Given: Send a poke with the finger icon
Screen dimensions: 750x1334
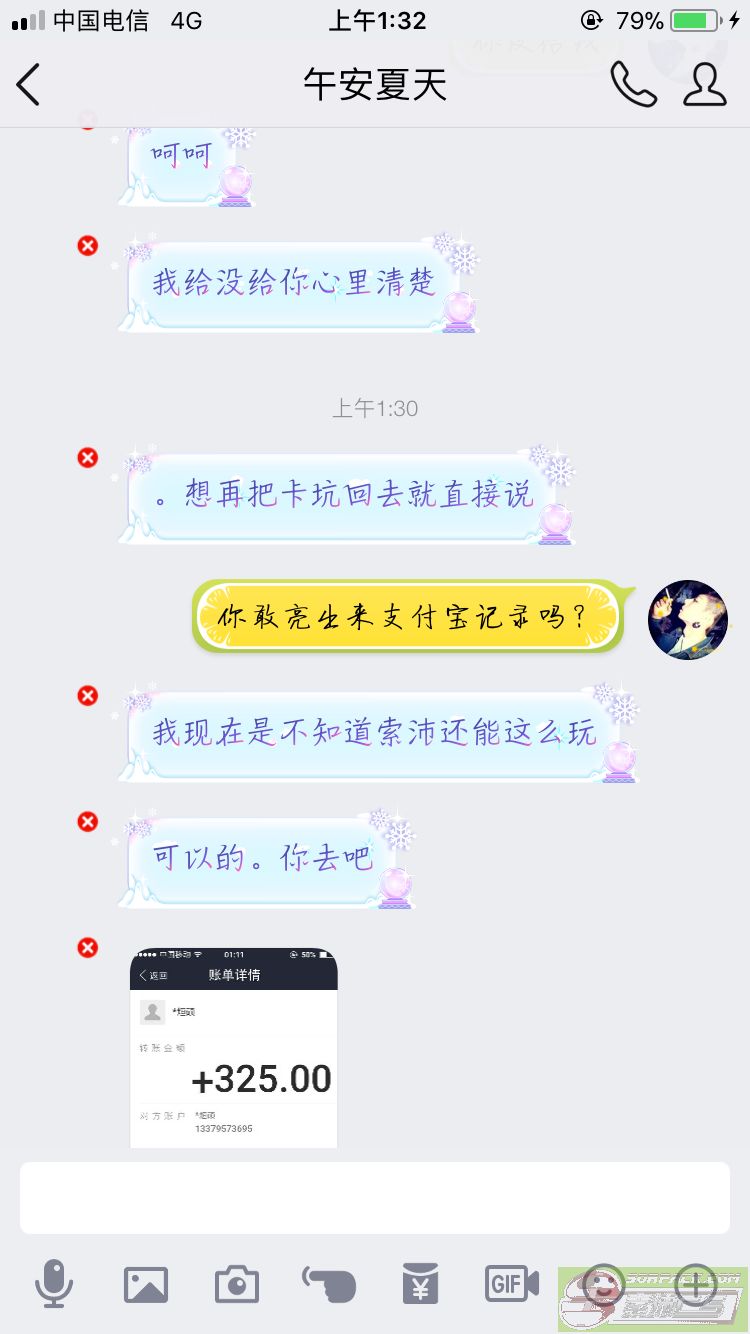Looking at the screenshot, I should (x=329, y=1284).
